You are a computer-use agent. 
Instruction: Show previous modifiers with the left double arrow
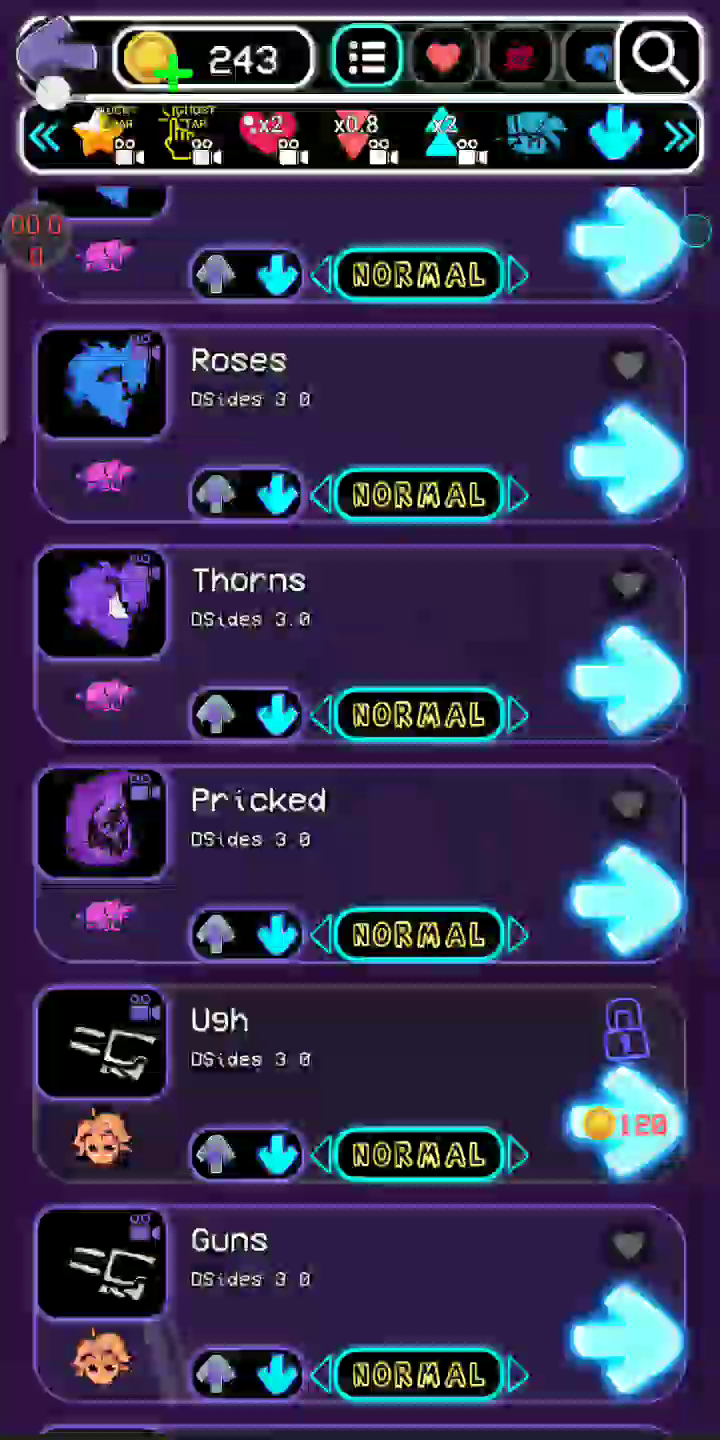45,135
